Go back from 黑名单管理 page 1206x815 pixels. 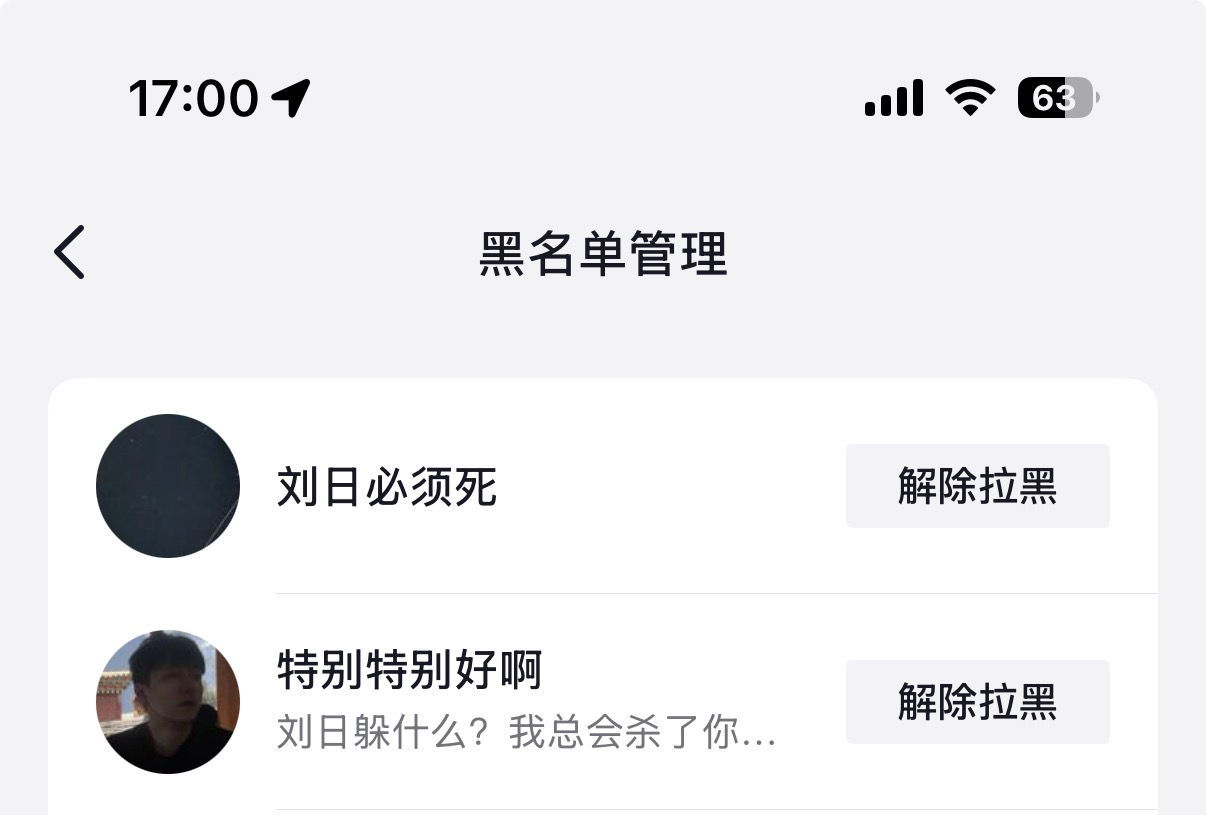[x=69, y=252]
